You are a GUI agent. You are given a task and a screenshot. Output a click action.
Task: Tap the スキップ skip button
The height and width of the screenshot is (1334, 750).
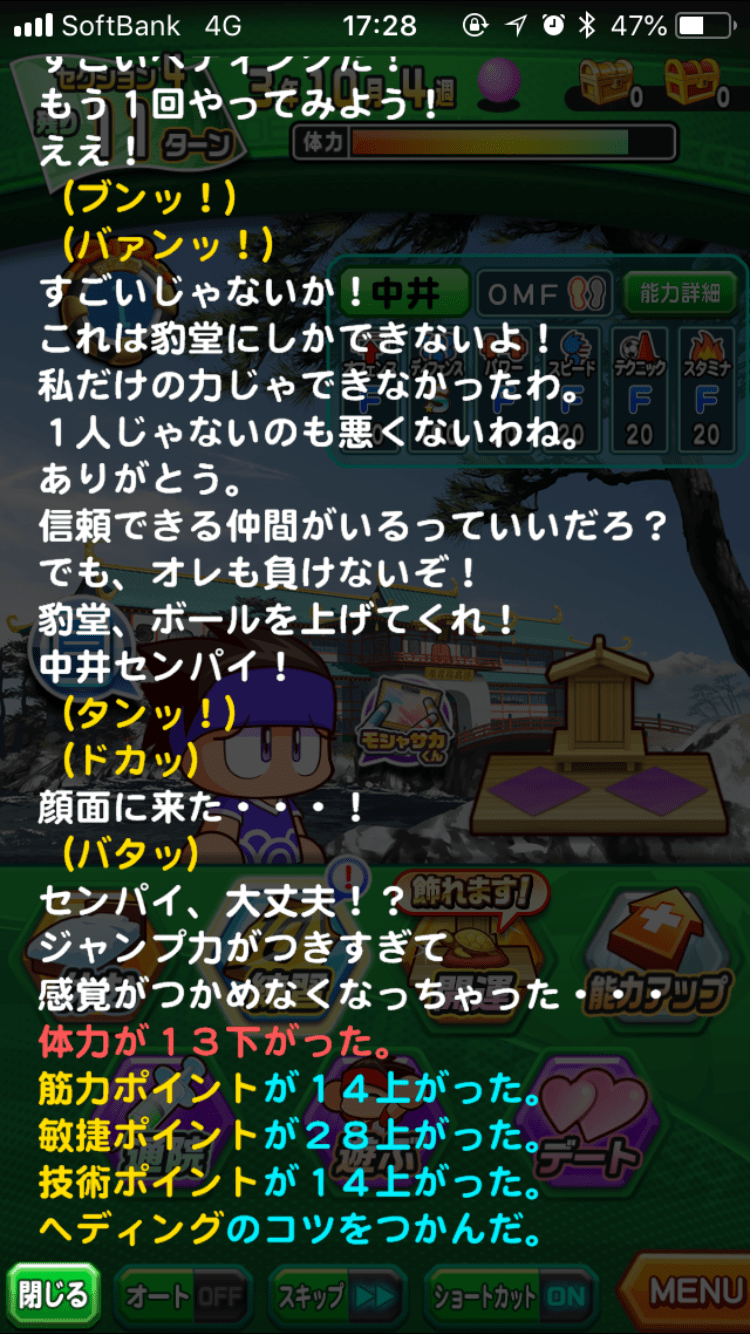coord(337,1297)
